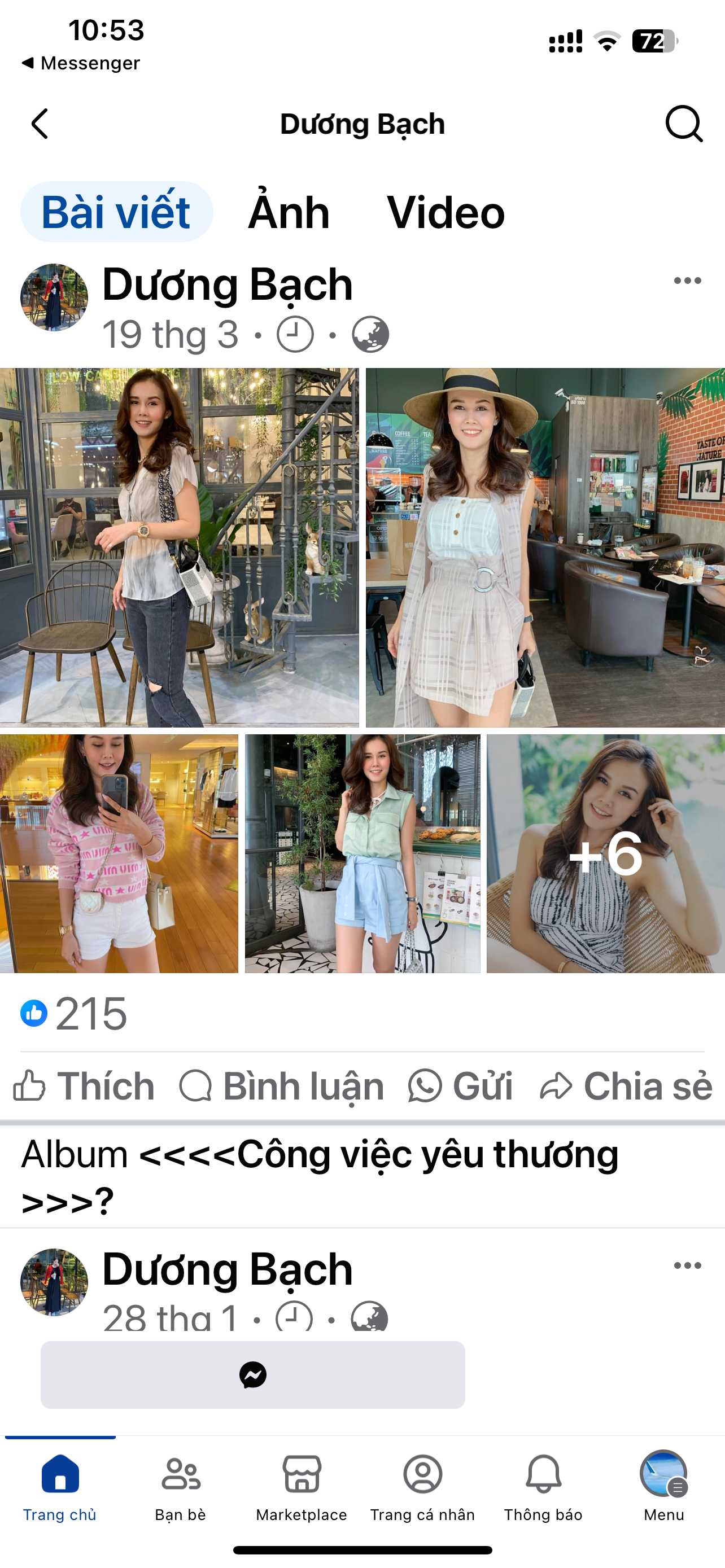Open options for the 19 thg 3 post
Screen dimensions: 725x1568
coord(687,281)
